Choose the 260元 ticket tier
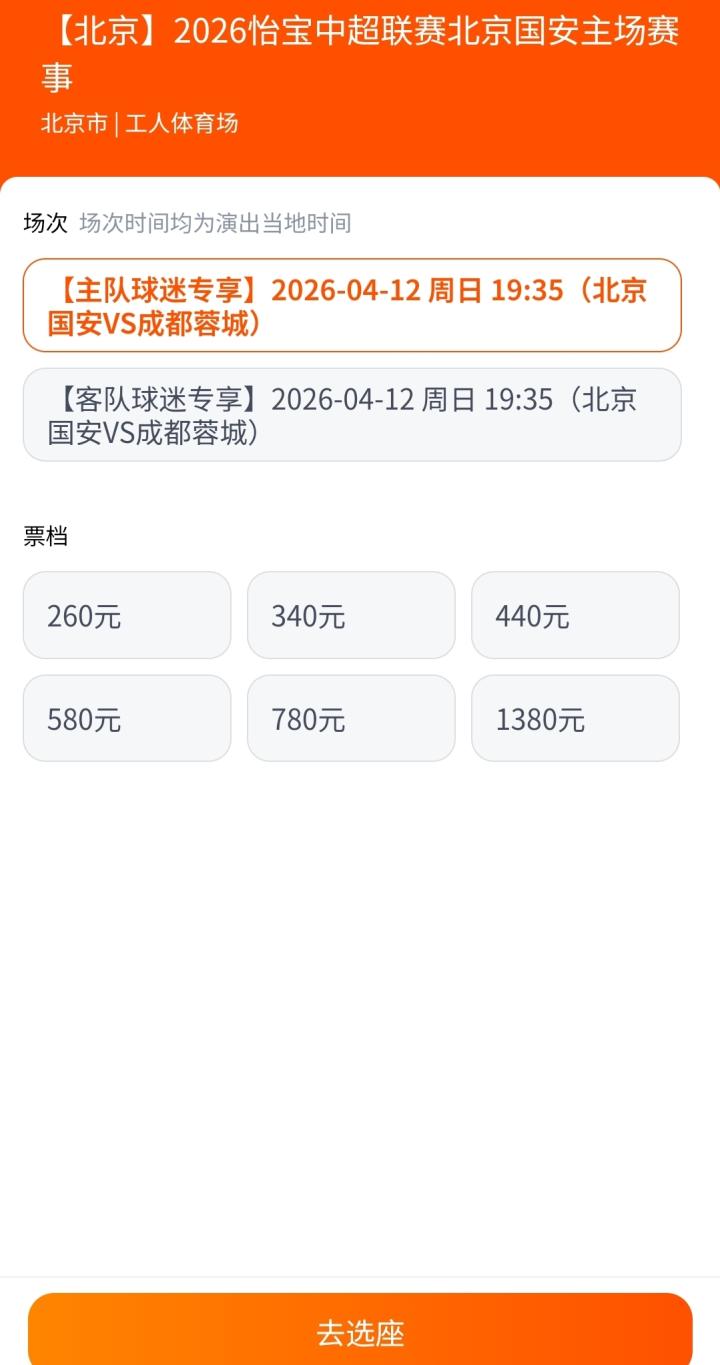720x1365 pixels. pyautogui.click(x=127, y=615)
